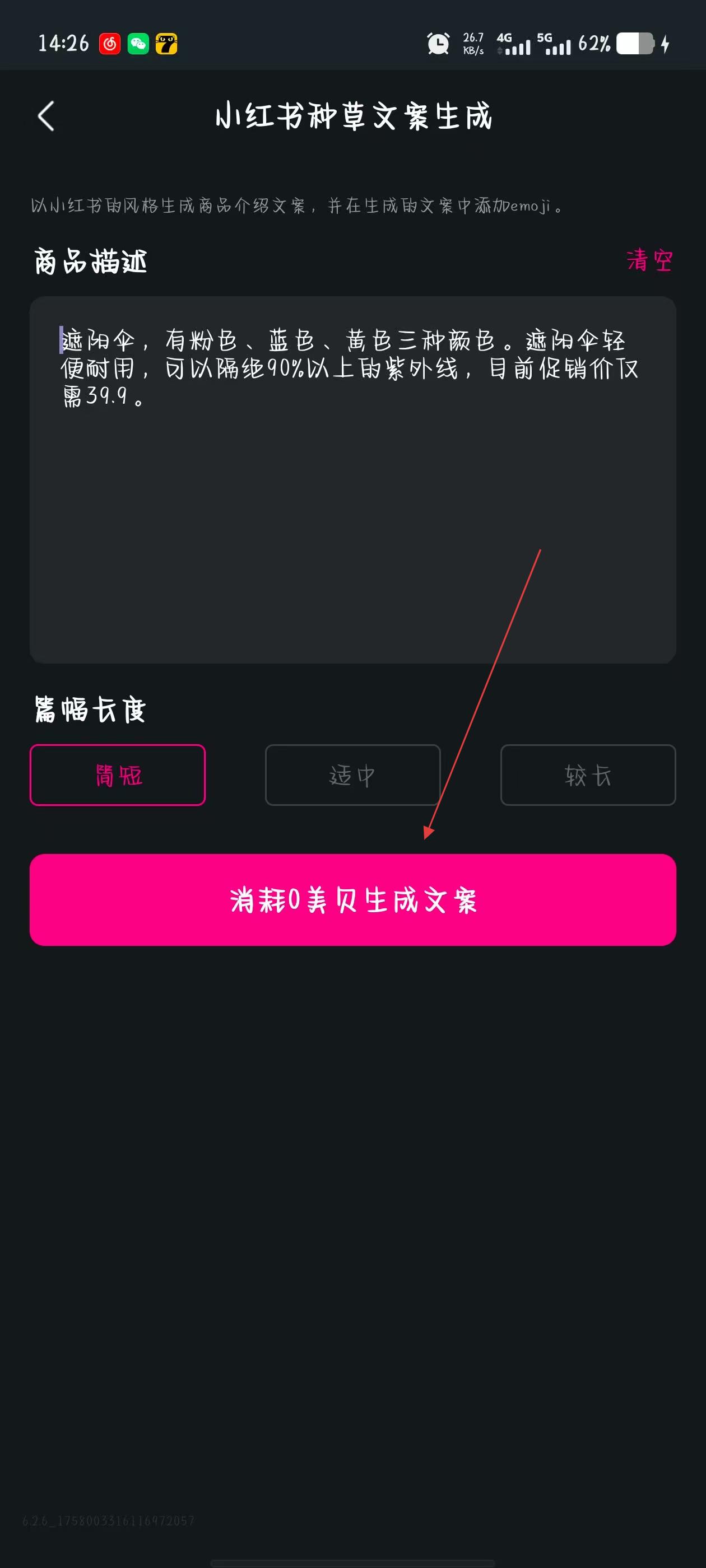
Task: Go back using the top-left arrow
Action: click(x=47, y=116)
